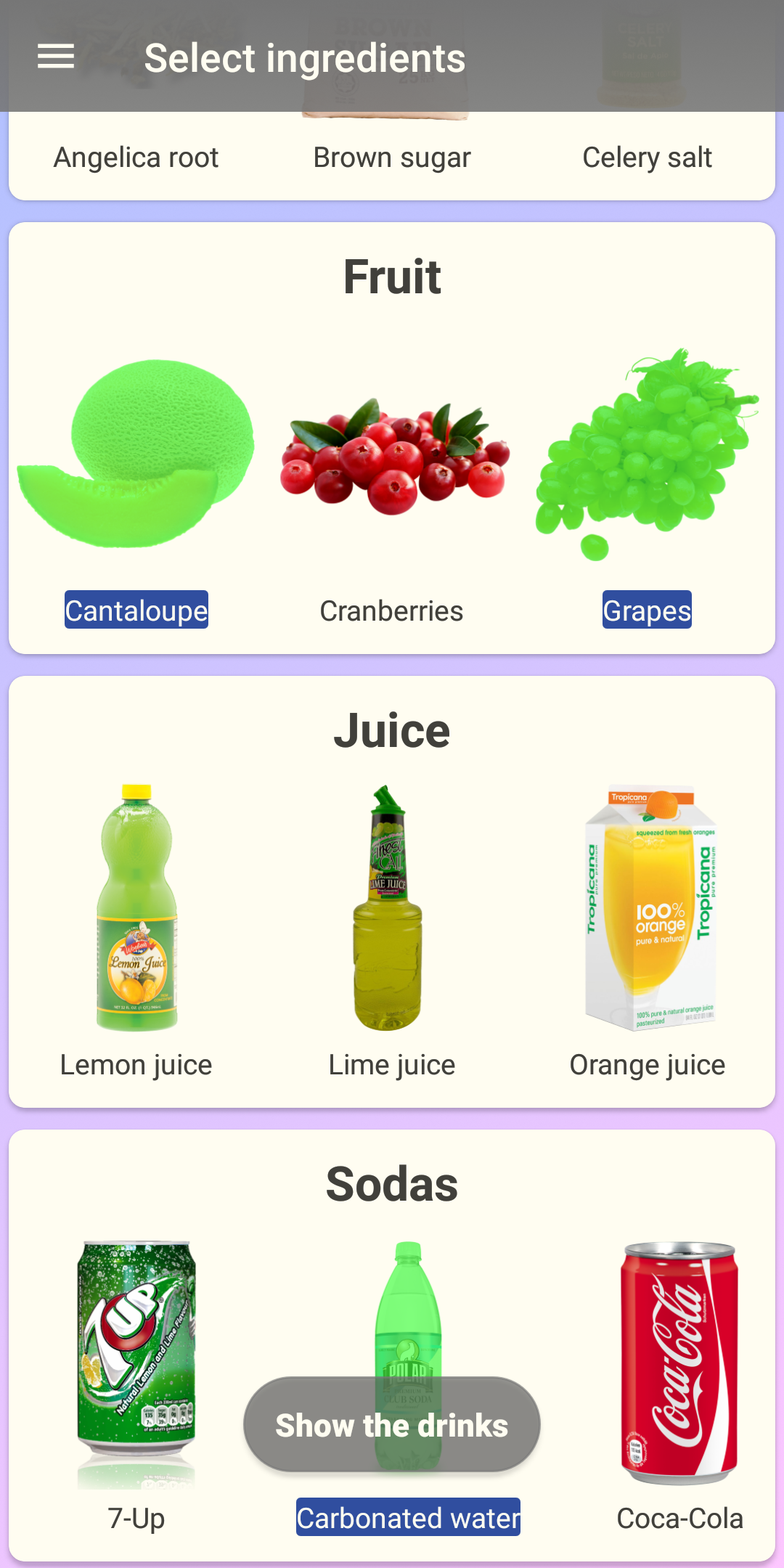Click the Angelica root label
Viewport: 784px width, 1568px height.
[x=136, y=157]
